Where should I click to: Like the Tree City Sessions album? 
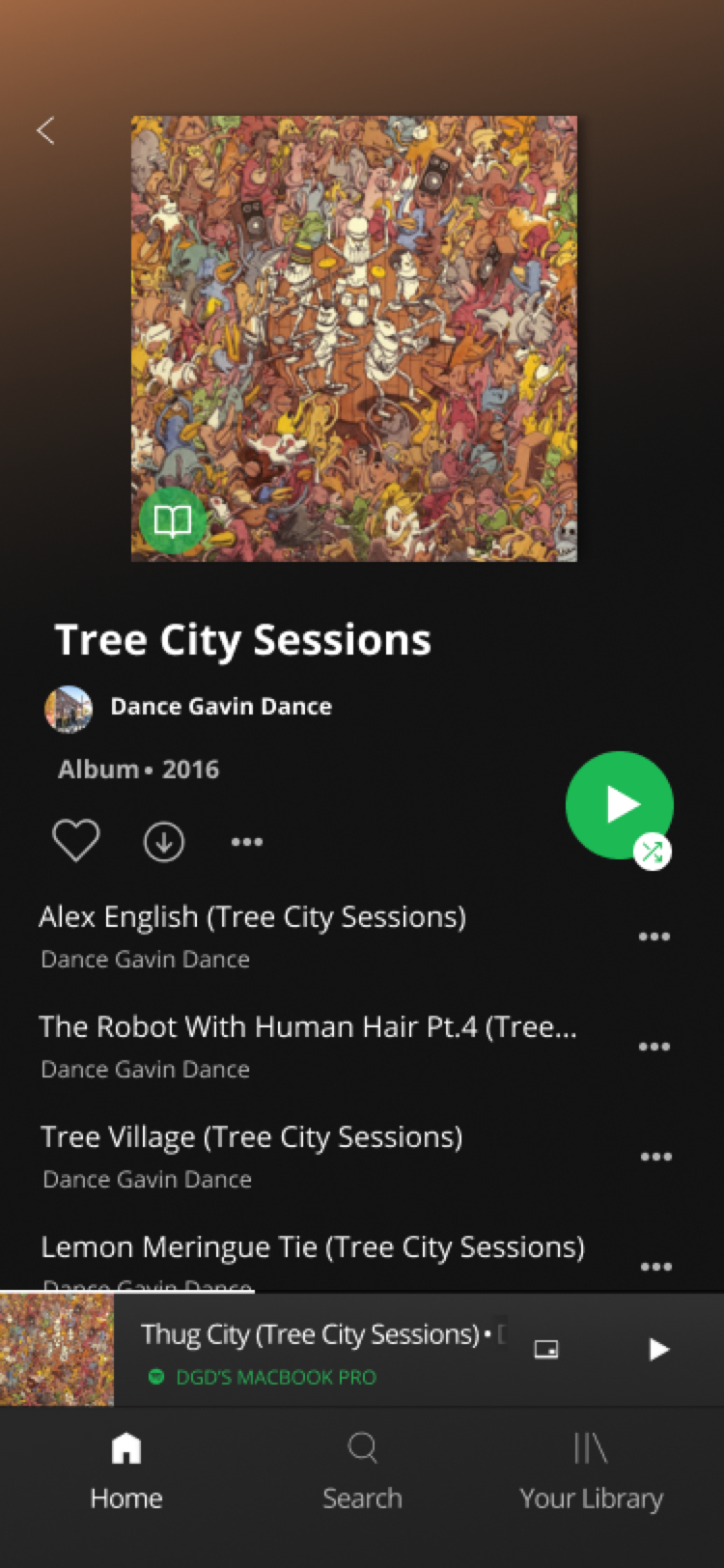(x=75, y=840)
